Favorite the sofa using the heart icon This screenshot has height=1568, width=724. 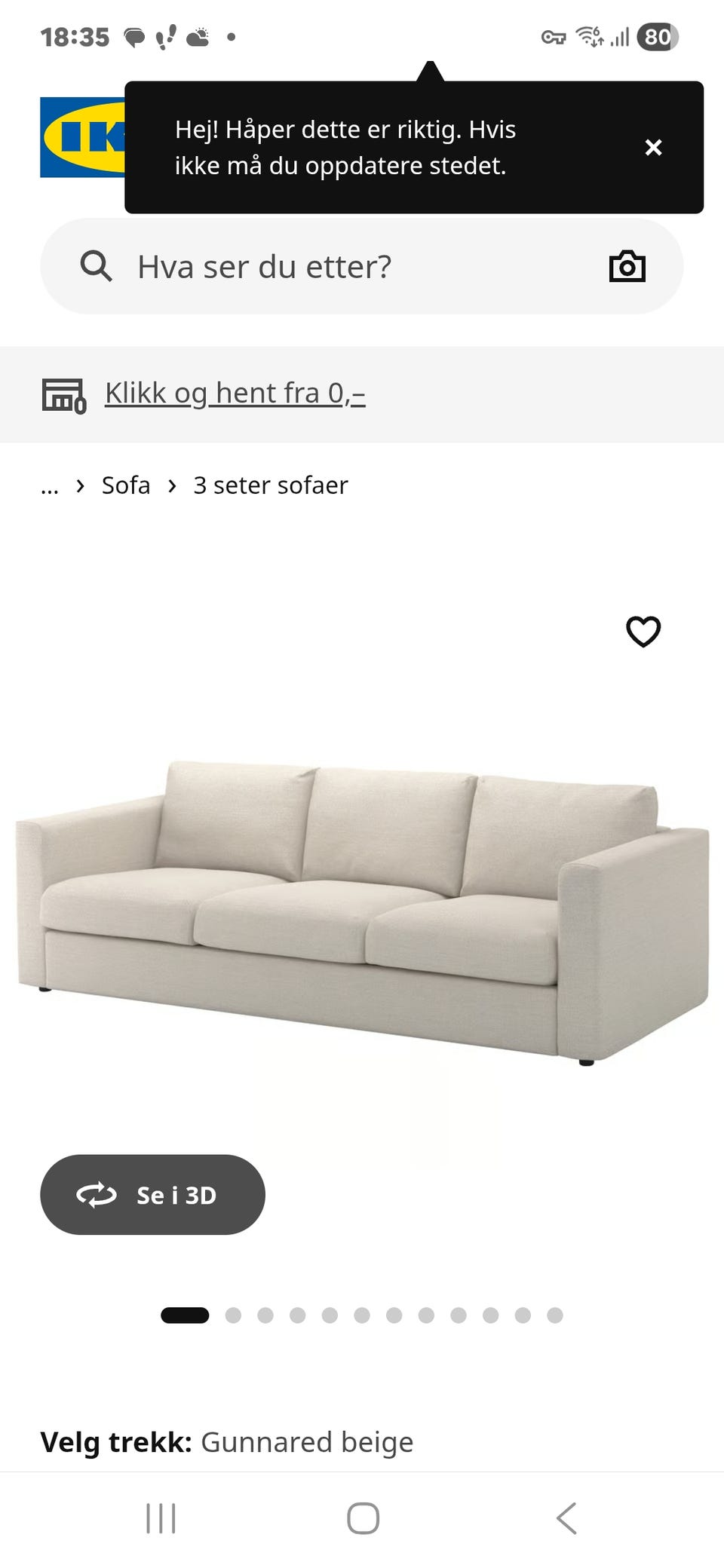tap(643, 633)
